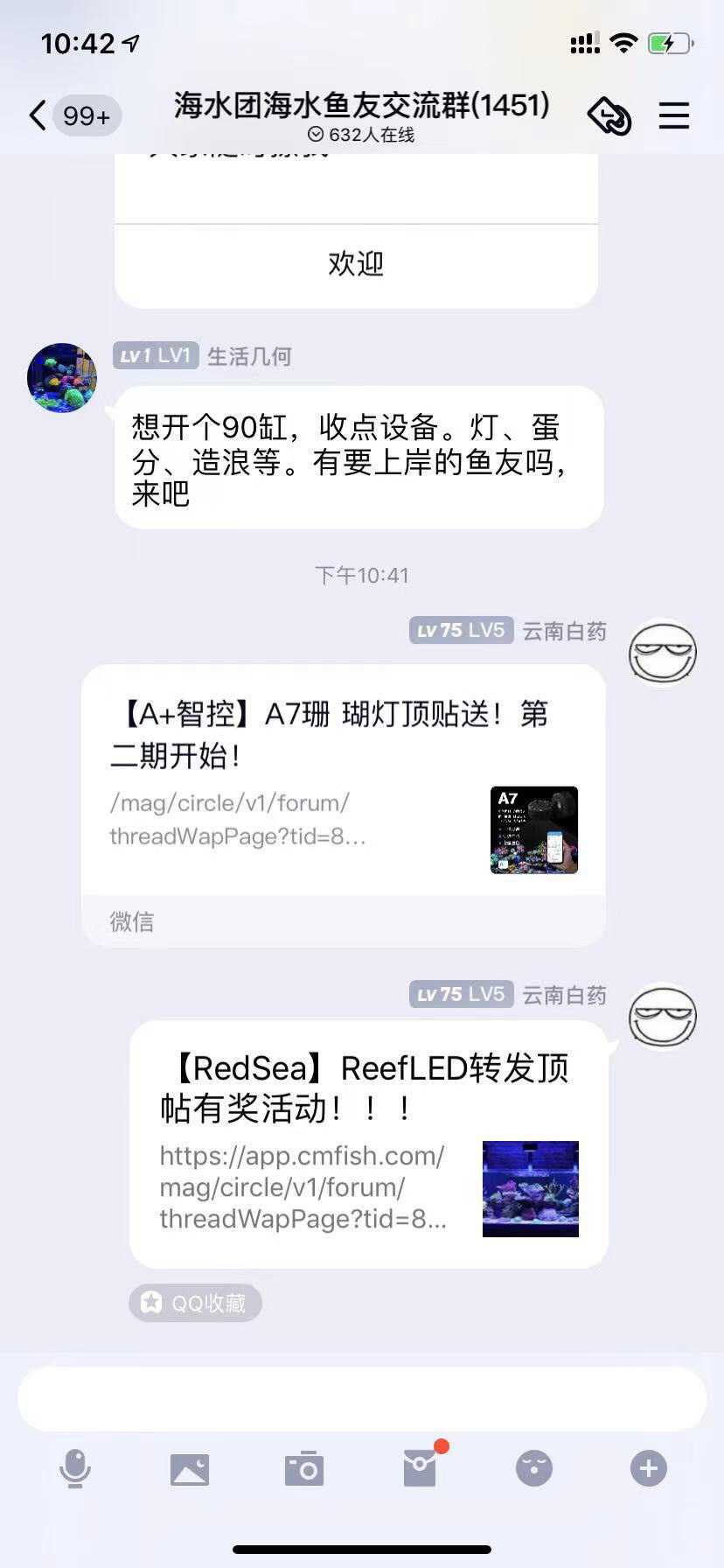This screenshot has height=1568, width=724.
Task: Open the photo gallery picker
Action: pyautogui.click(x=189, y=1468)
